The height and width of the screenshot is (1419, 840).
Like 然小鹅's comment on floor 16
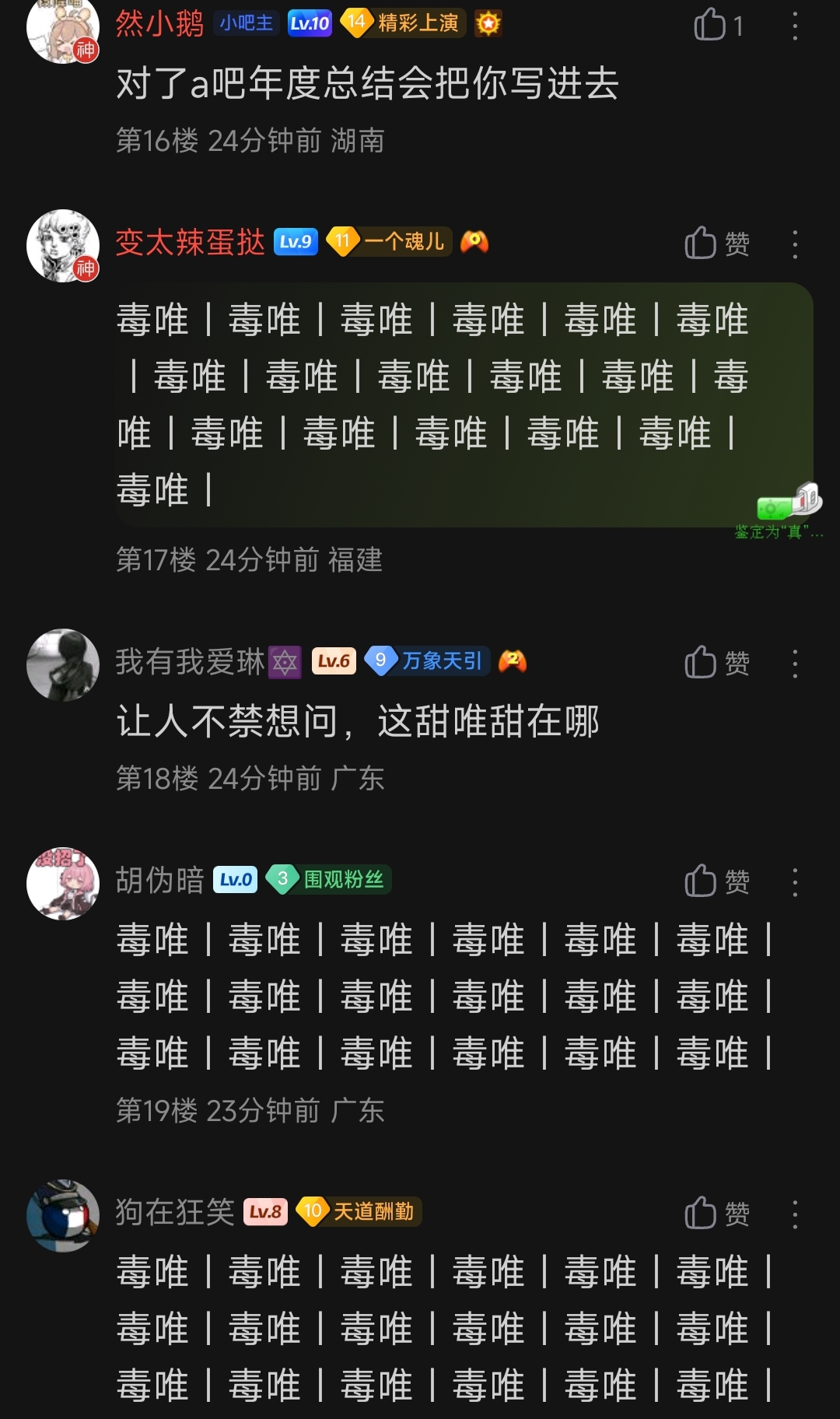[x=710, y=26]
